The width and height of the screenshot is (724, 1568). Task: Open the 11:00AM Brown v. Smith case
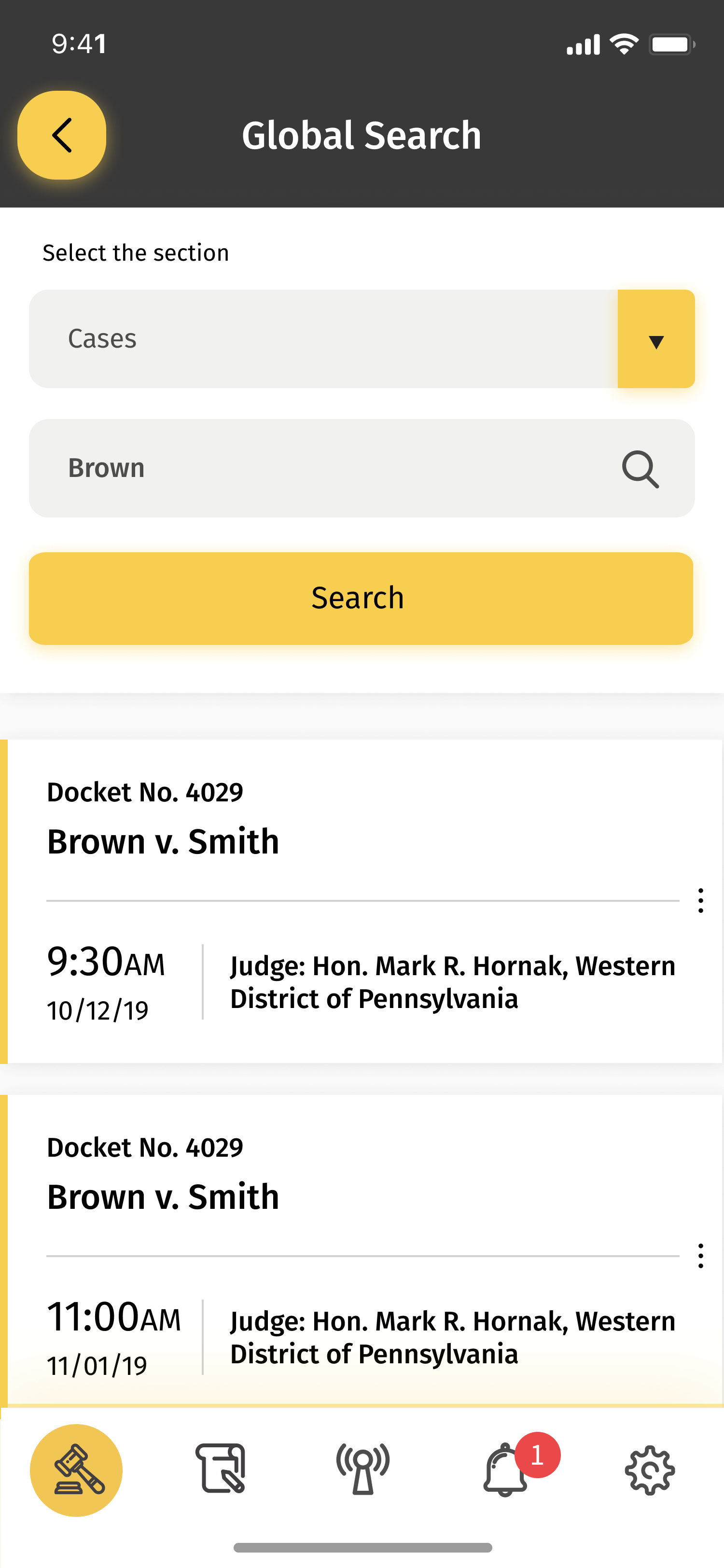[362, 1250]
